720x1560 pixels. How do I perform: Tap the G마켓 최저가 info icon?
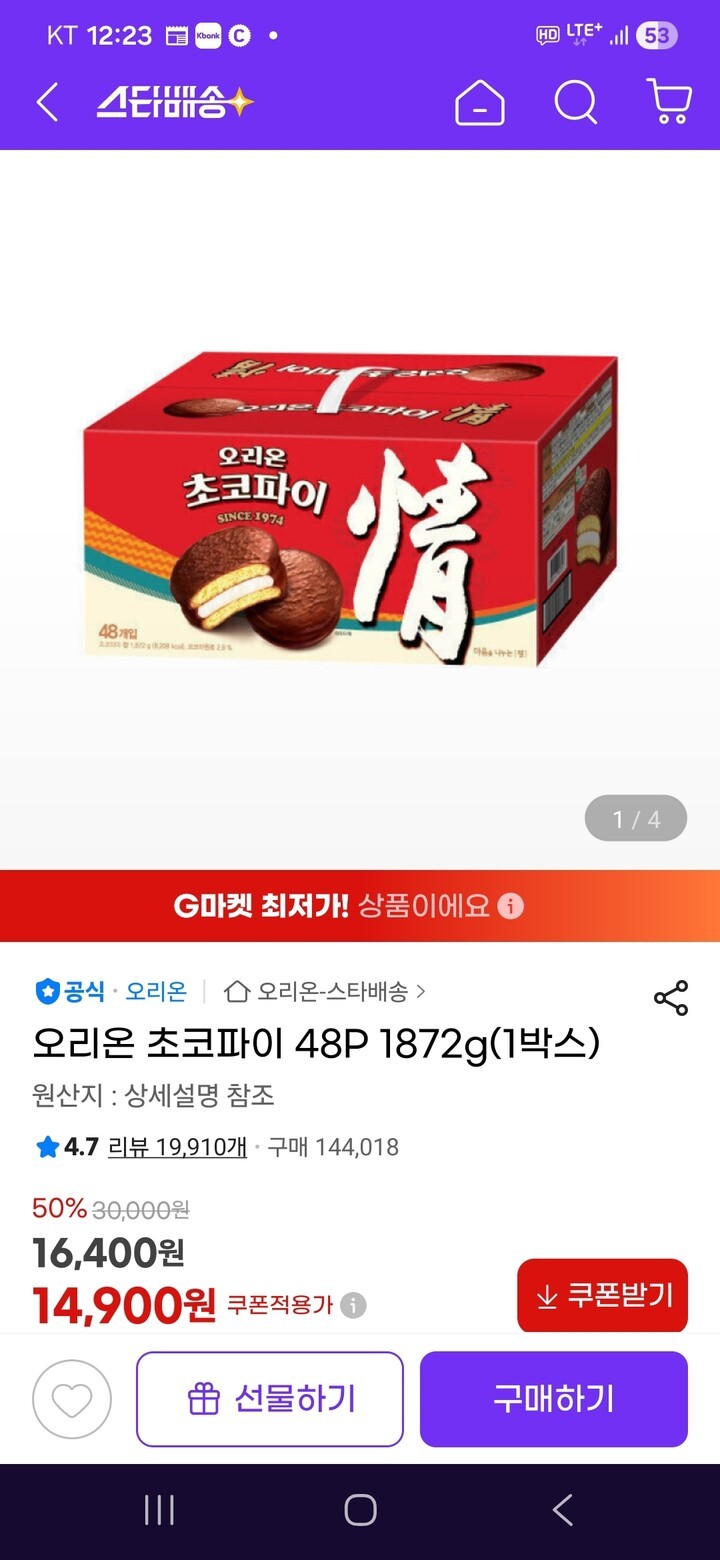coord(511,907)
